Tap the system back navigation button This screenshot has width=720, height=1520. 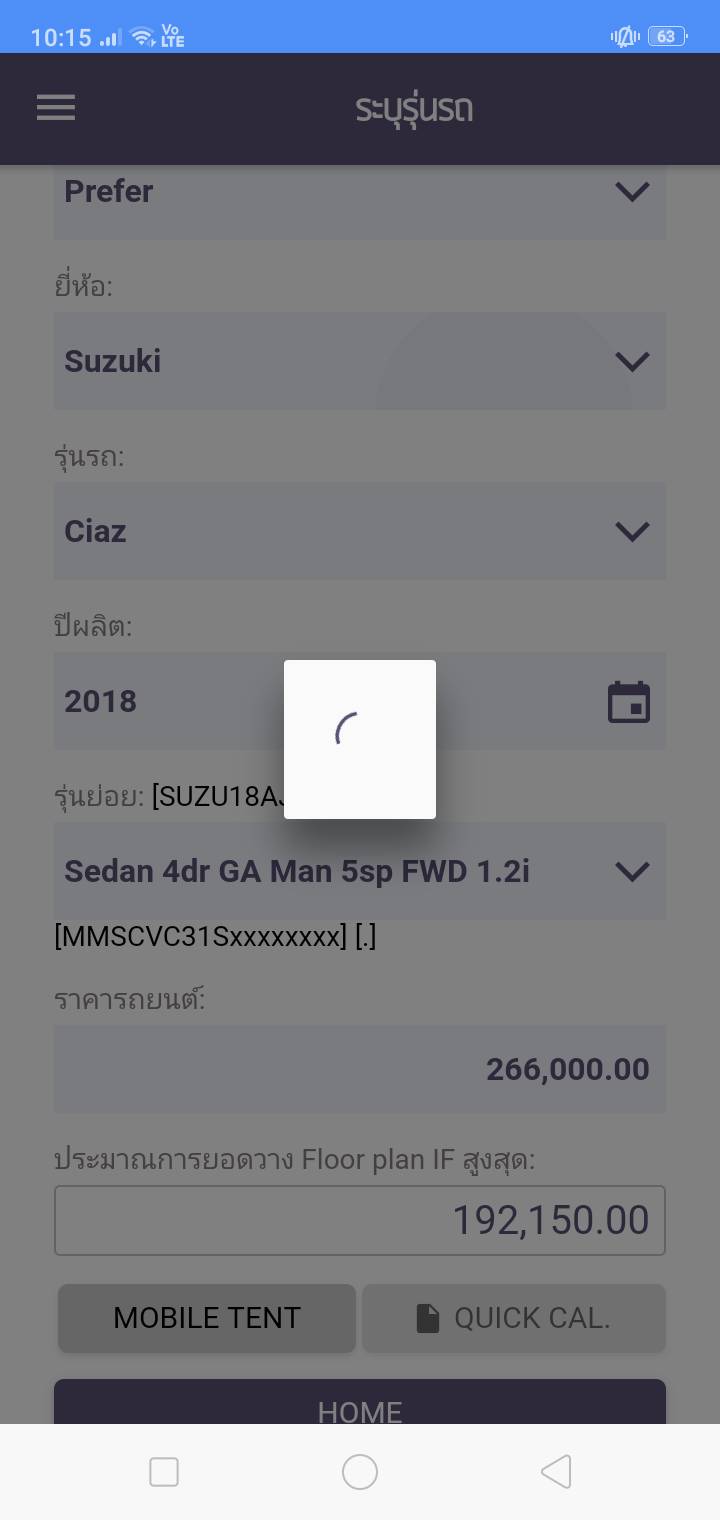pyautogui.click(x=556, y=1472)
